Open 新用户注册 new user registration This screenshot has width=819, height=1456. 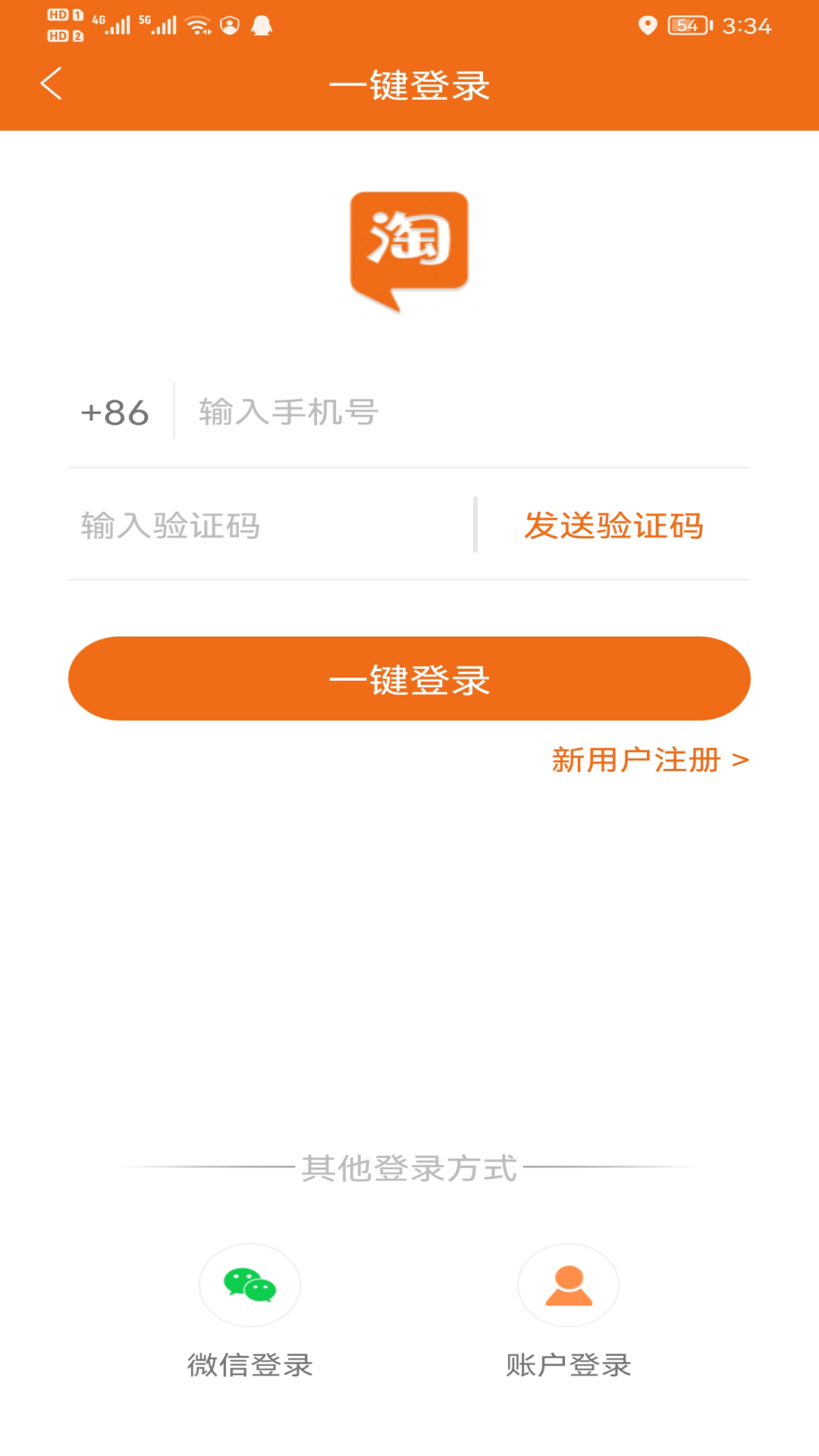point(651,759)
